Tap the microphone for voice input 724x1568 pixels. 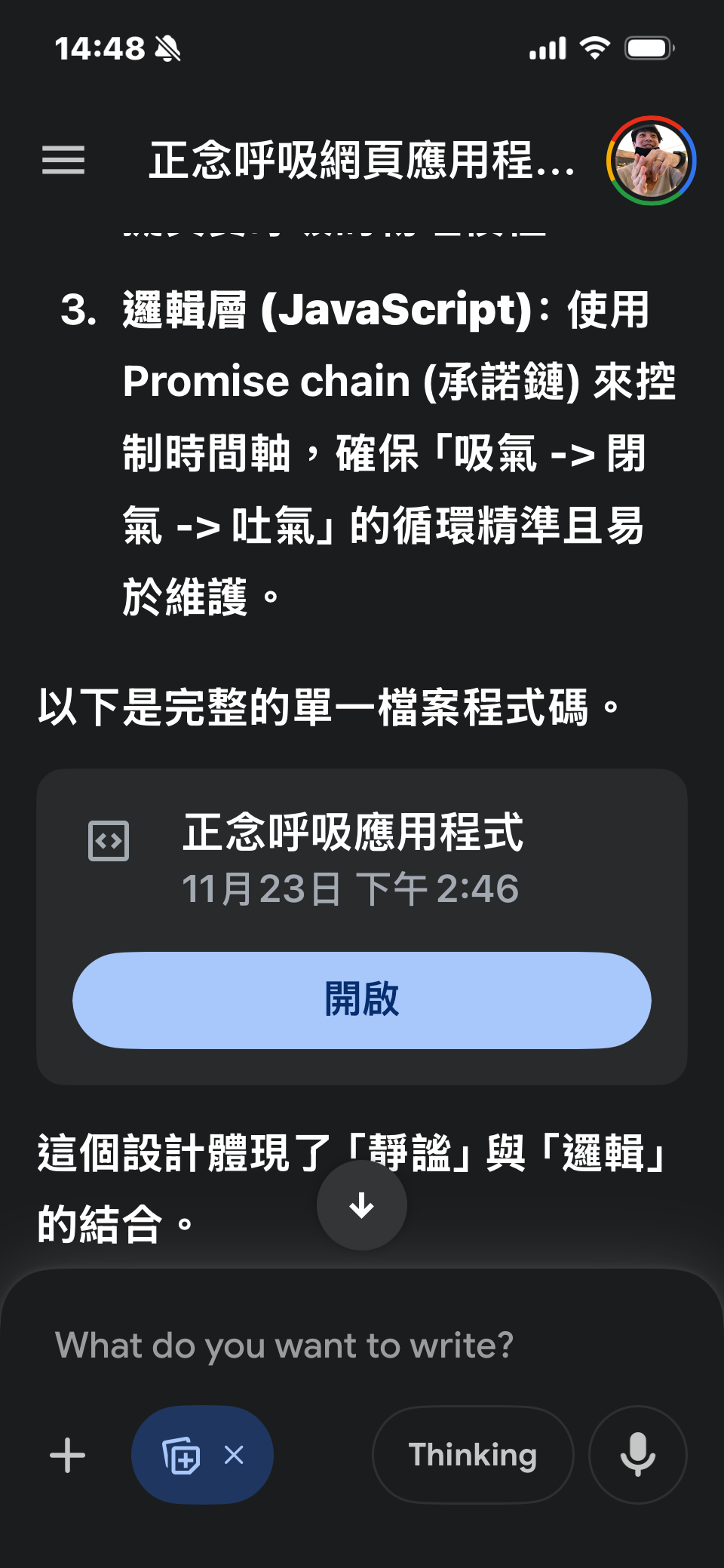pyautogui.click(x=637, y=1454)
